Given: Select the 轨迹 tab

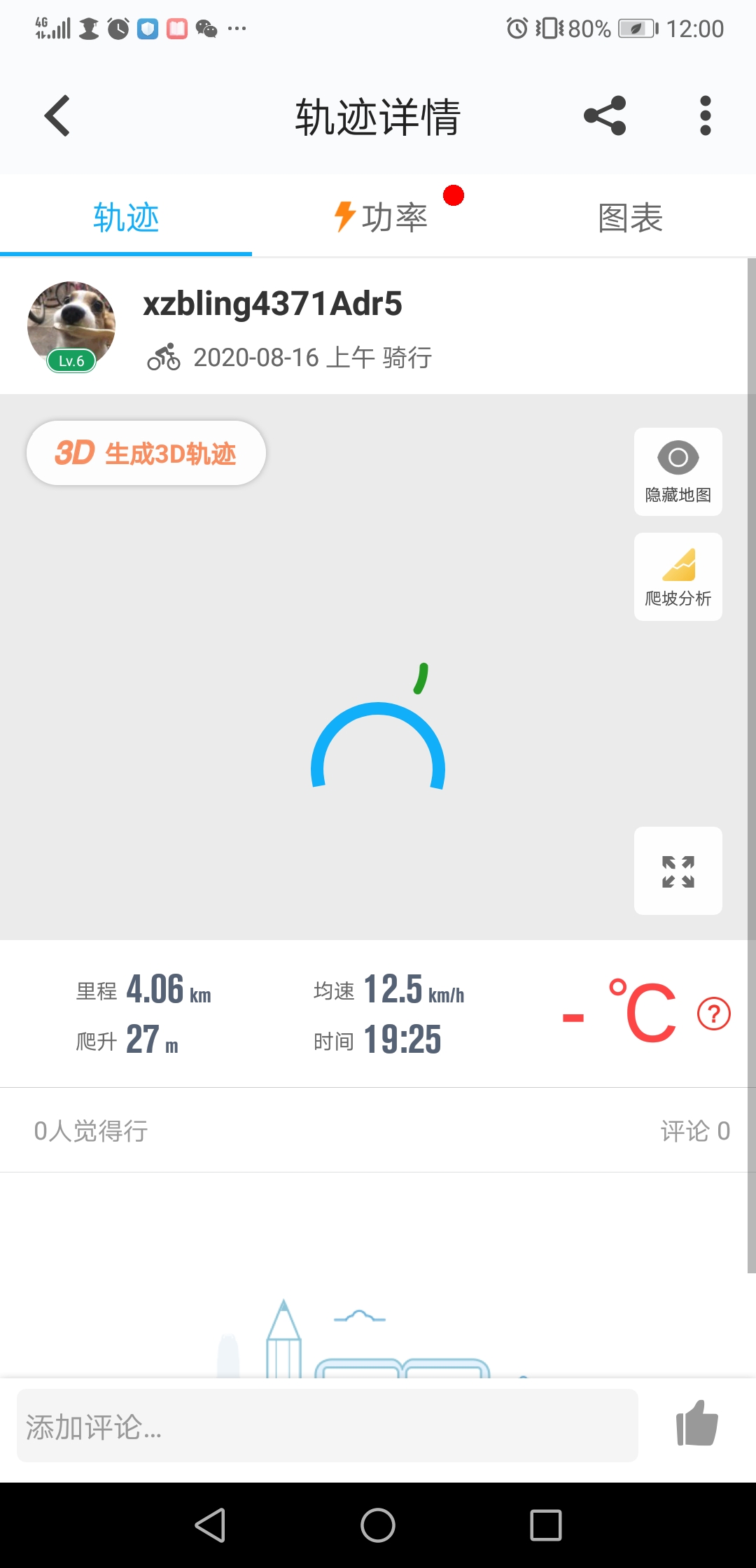Looking at the screenshot, I should pyautogui.click(x=126, y=217).
